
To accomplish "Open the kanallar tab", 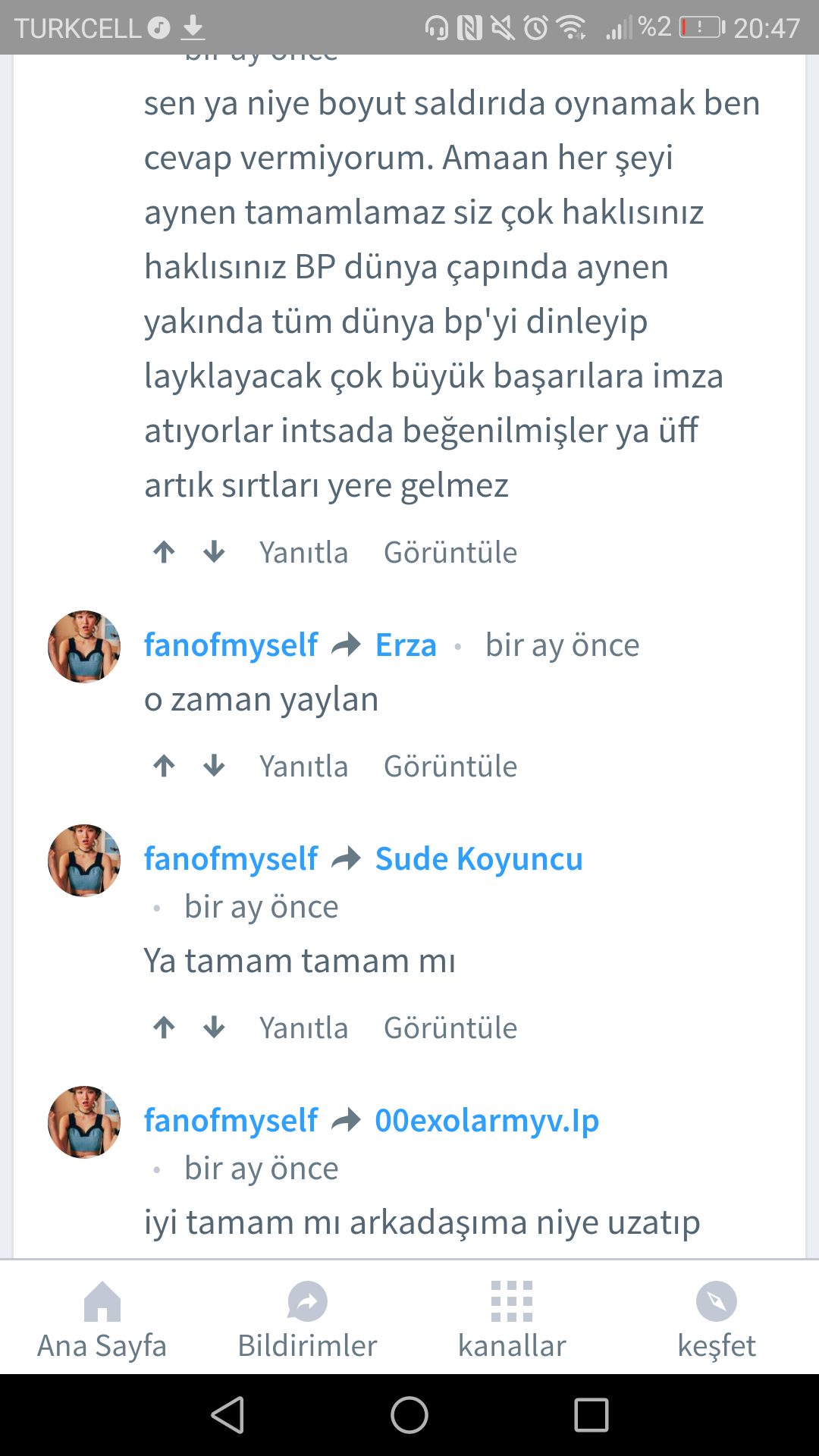I will click(x=512, y=1319).
